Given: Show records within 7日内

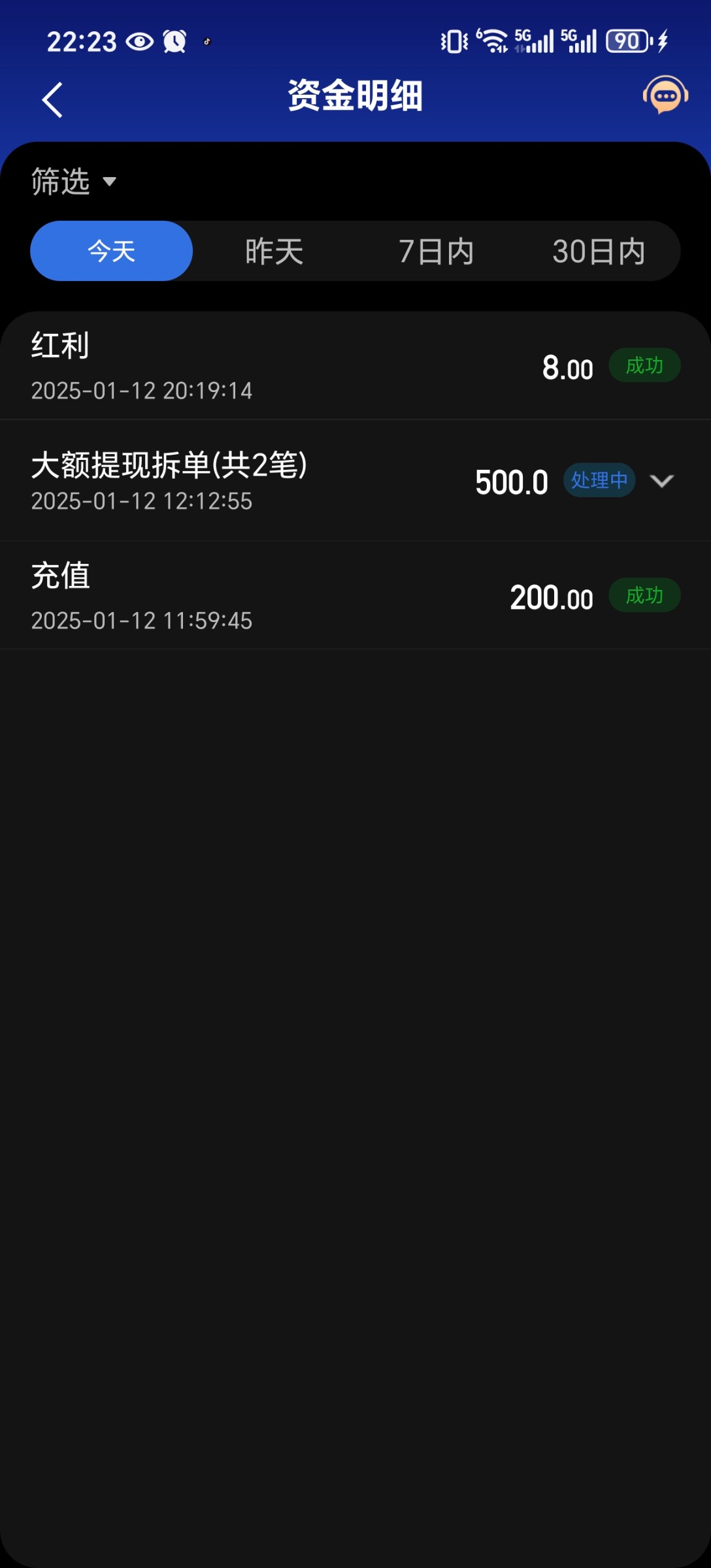Looking at the screenshot, I should click(x=436, y=252).
